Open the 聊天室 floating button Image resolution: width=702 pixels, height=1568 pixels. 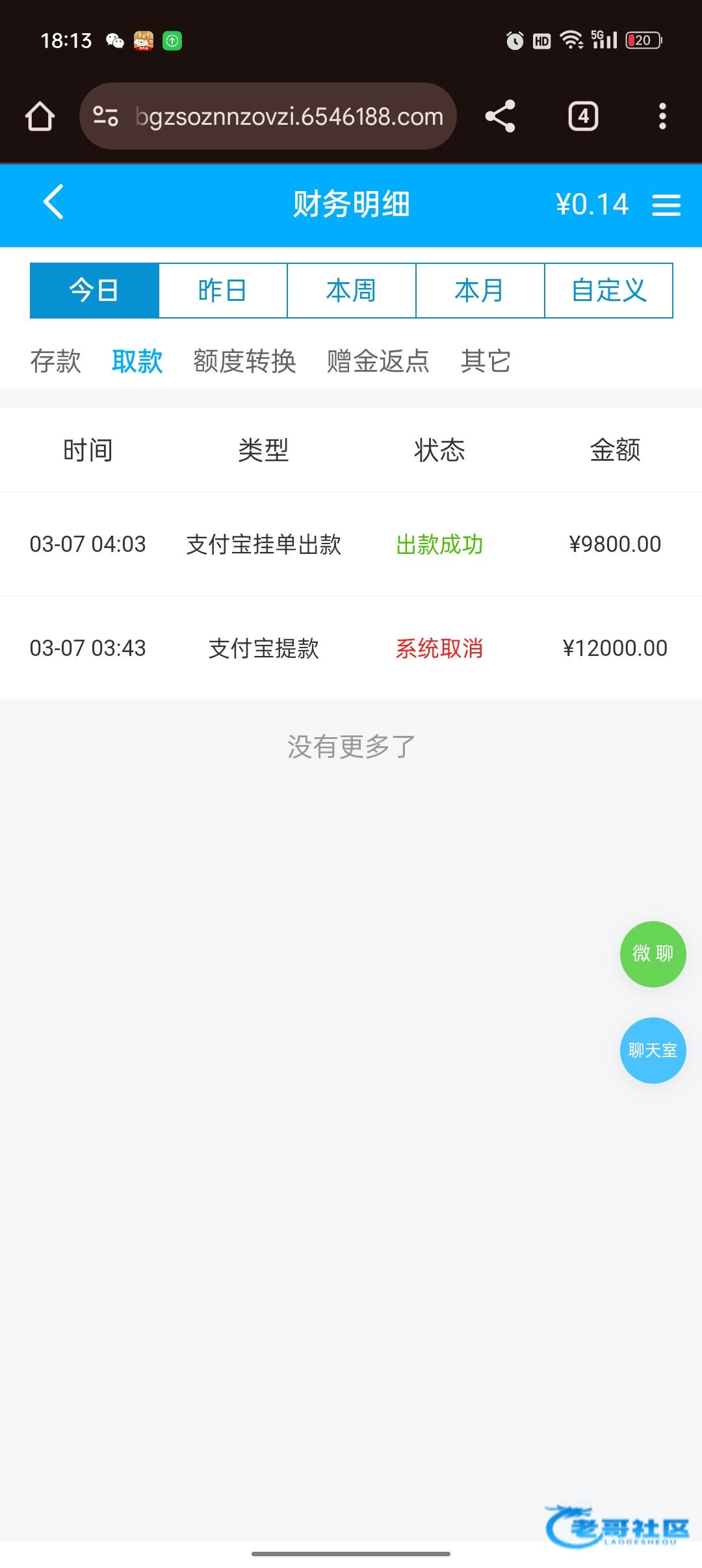[653, 1050]
